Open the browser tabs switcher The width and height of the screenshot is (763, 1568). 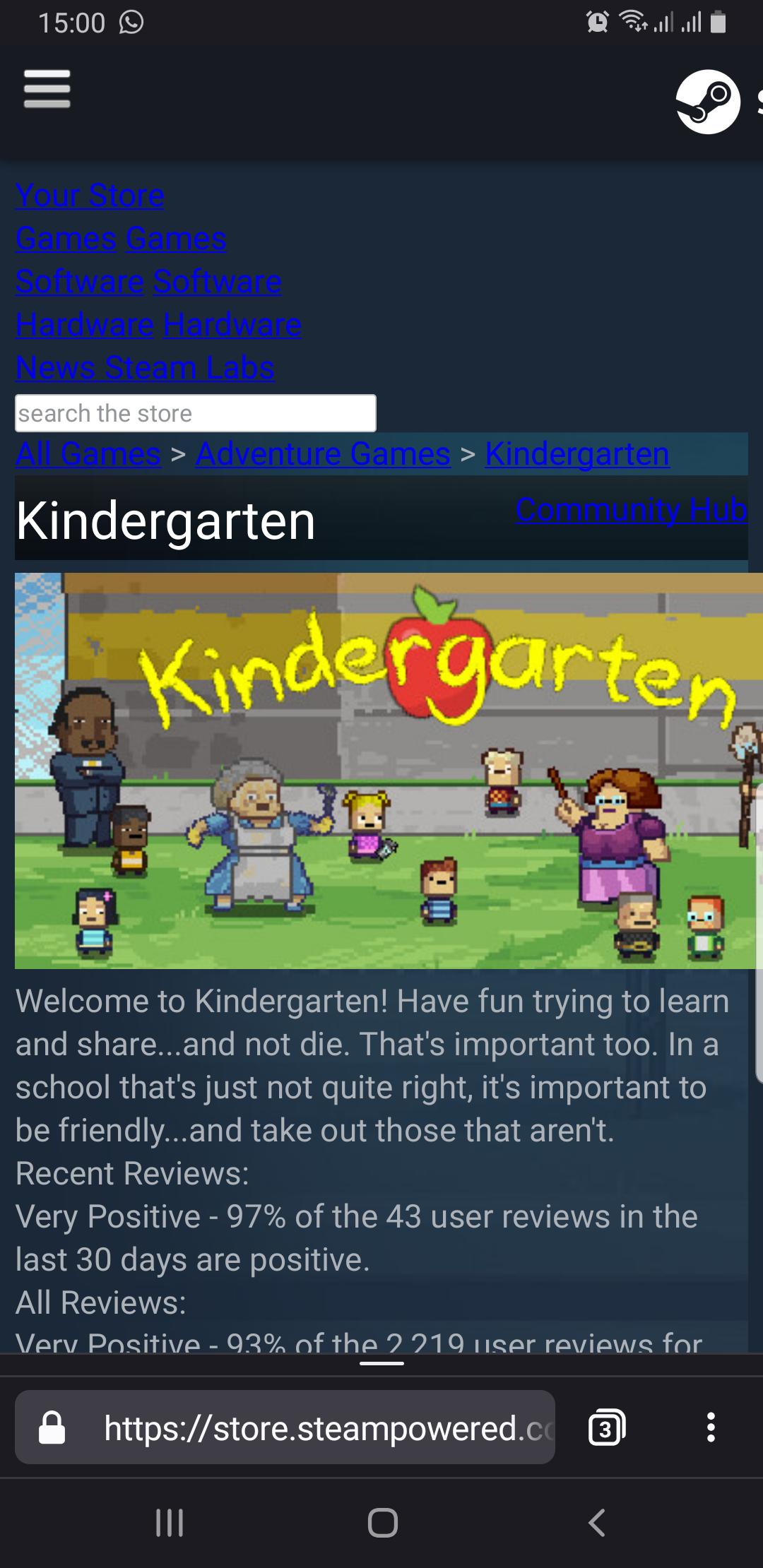(606, 1427)
